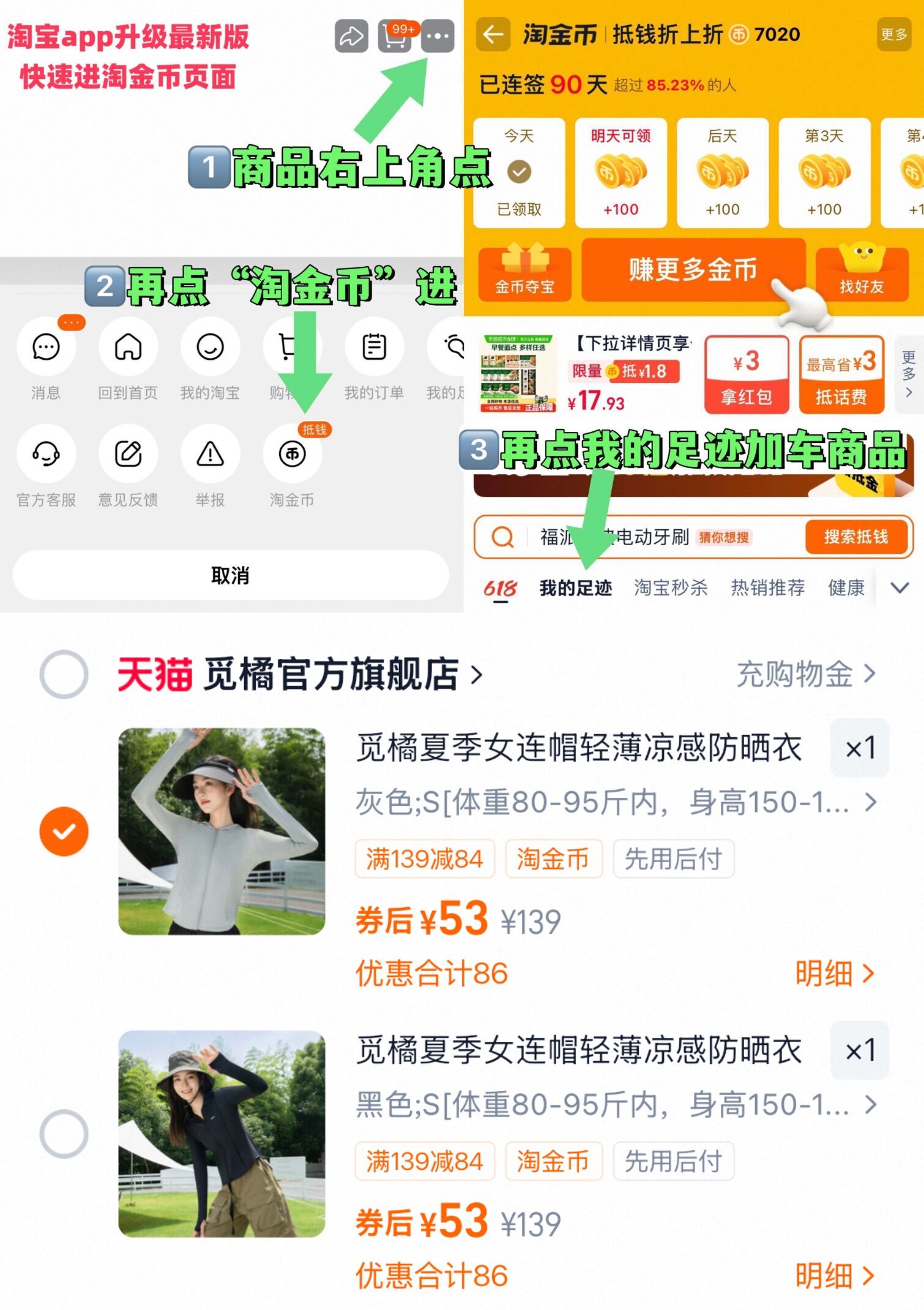
Task: Open 我的订单 icon
Action: [374, 348]
